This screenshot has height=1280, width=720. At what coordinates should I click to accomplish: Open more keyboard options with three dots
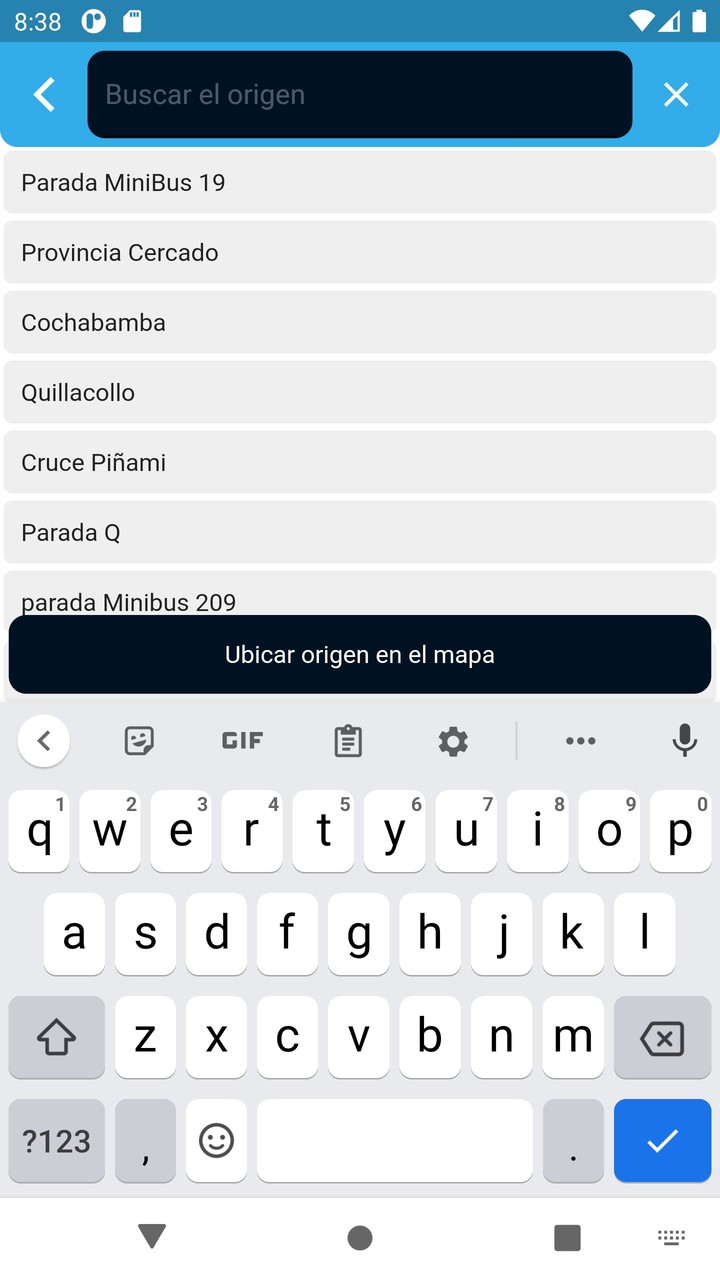tap(581, 741)
